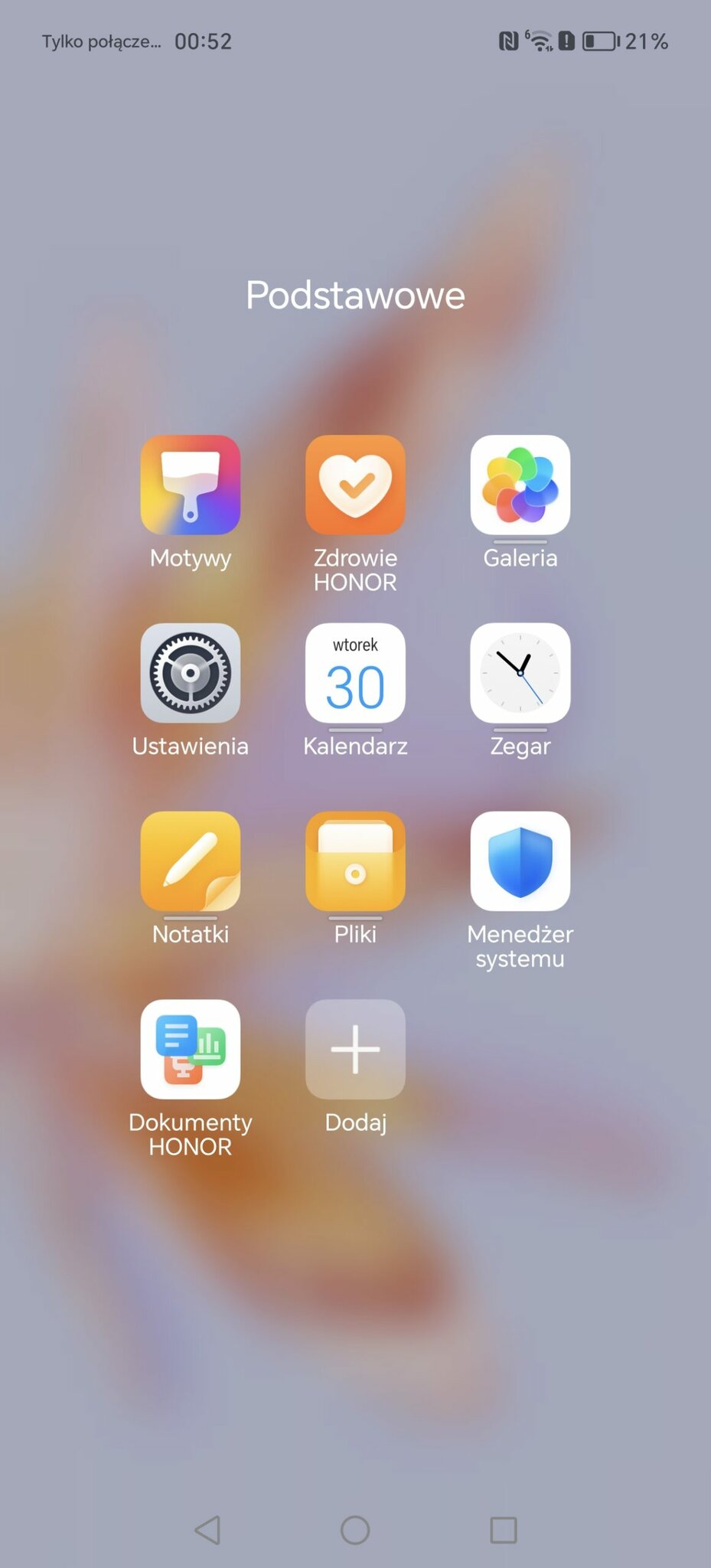Open Ustawienia settings
Viewport: 711px width, 1568px height.
click(x=190, y=673)
